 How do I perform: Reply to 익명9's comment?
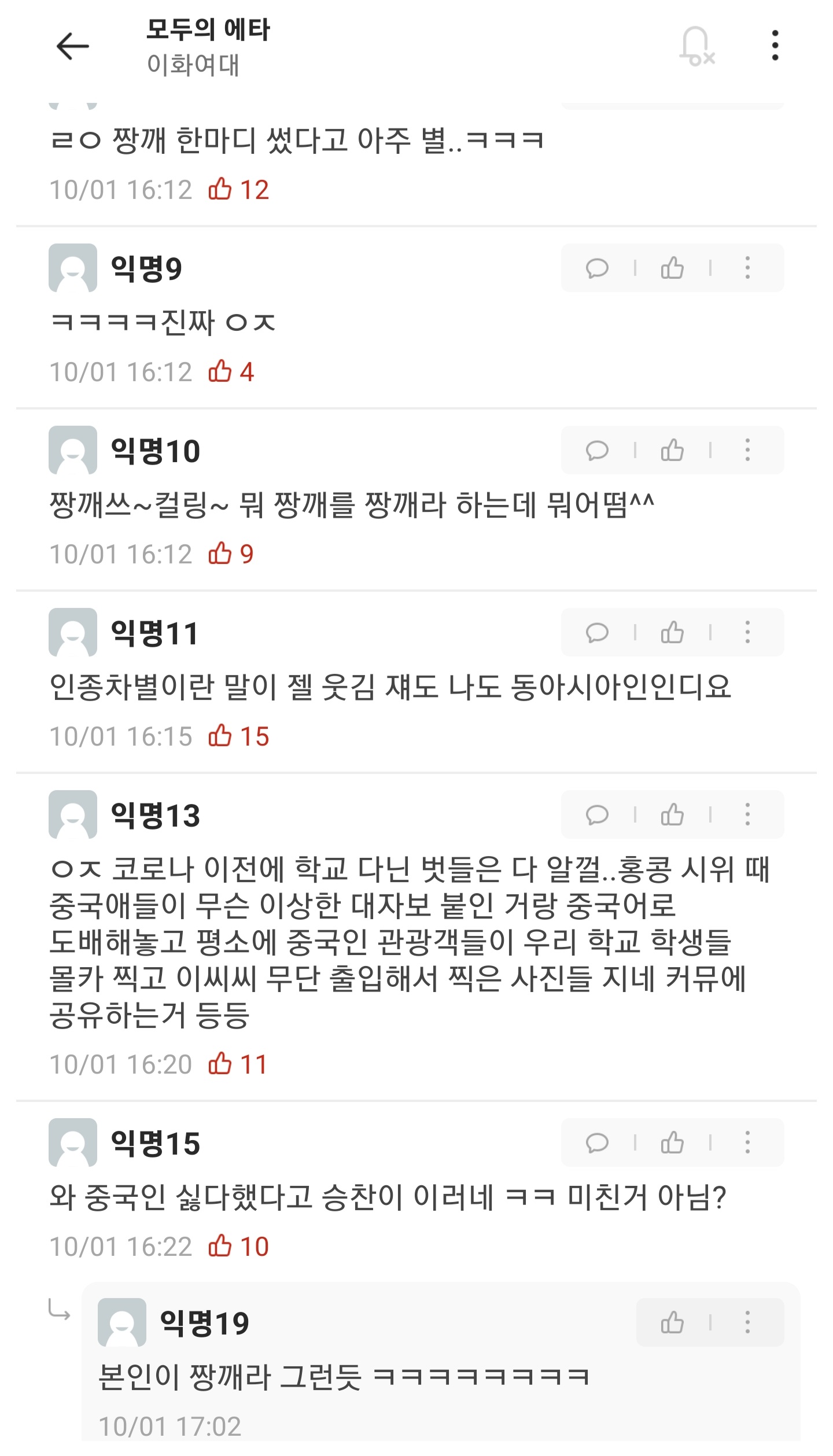coord(597,268)
